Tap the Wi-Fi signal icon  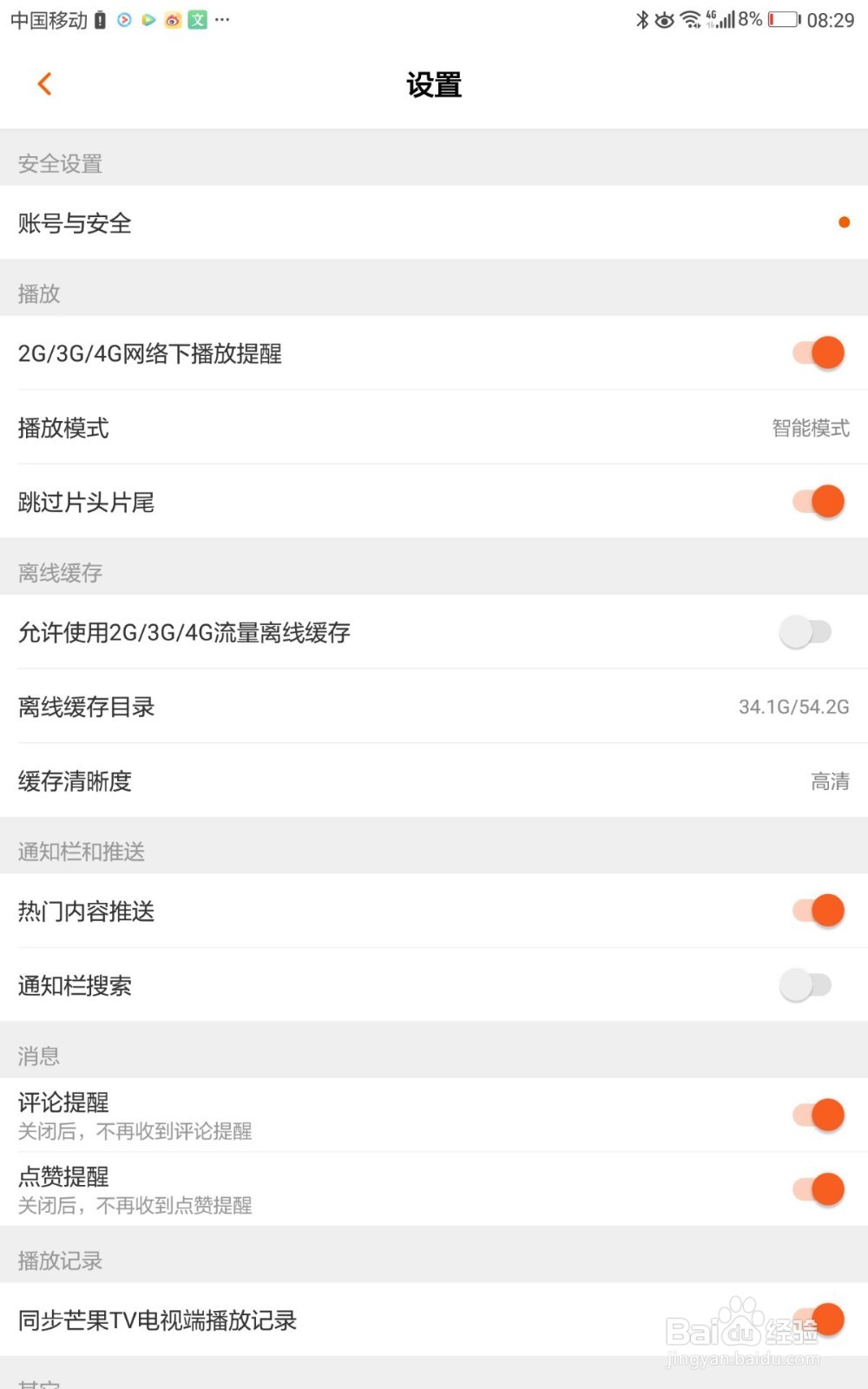point(692,20)
